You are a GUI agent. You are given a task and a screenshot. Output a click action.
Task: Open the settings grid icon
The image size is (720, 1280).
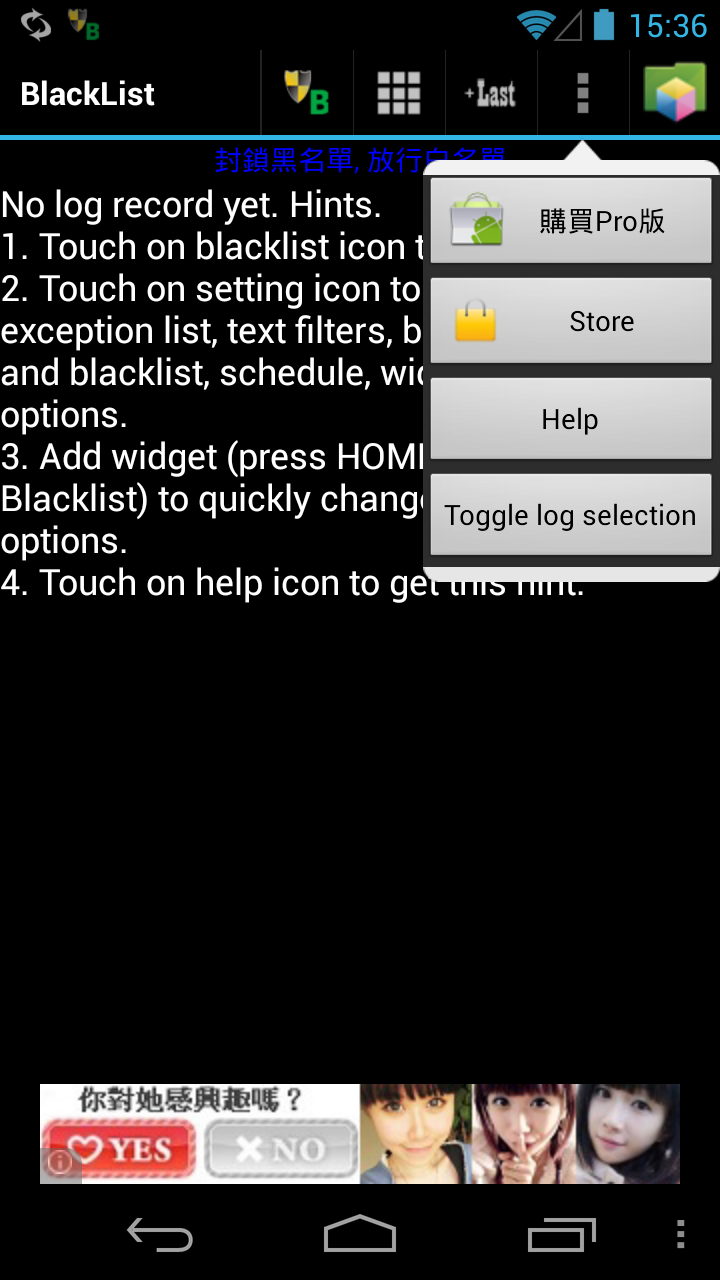point(398,94)
